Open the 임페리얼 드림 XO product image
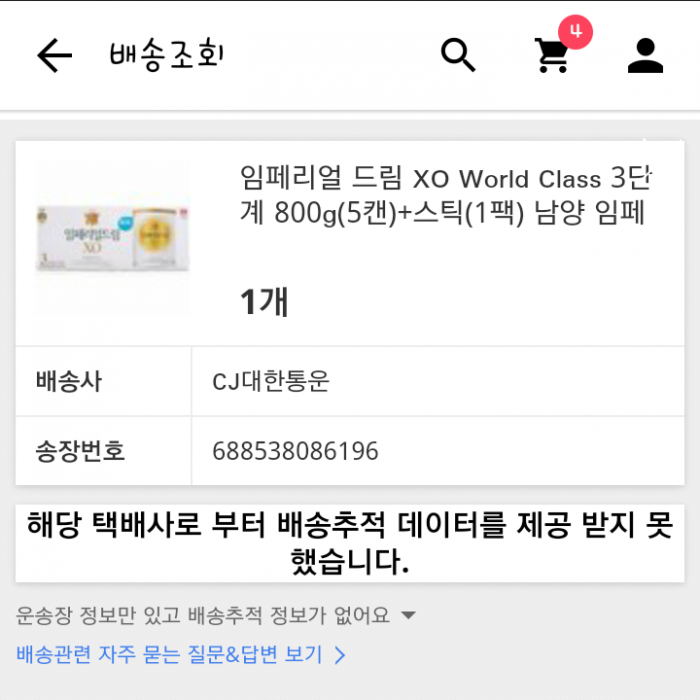The image size is (700, 700). 112,238
